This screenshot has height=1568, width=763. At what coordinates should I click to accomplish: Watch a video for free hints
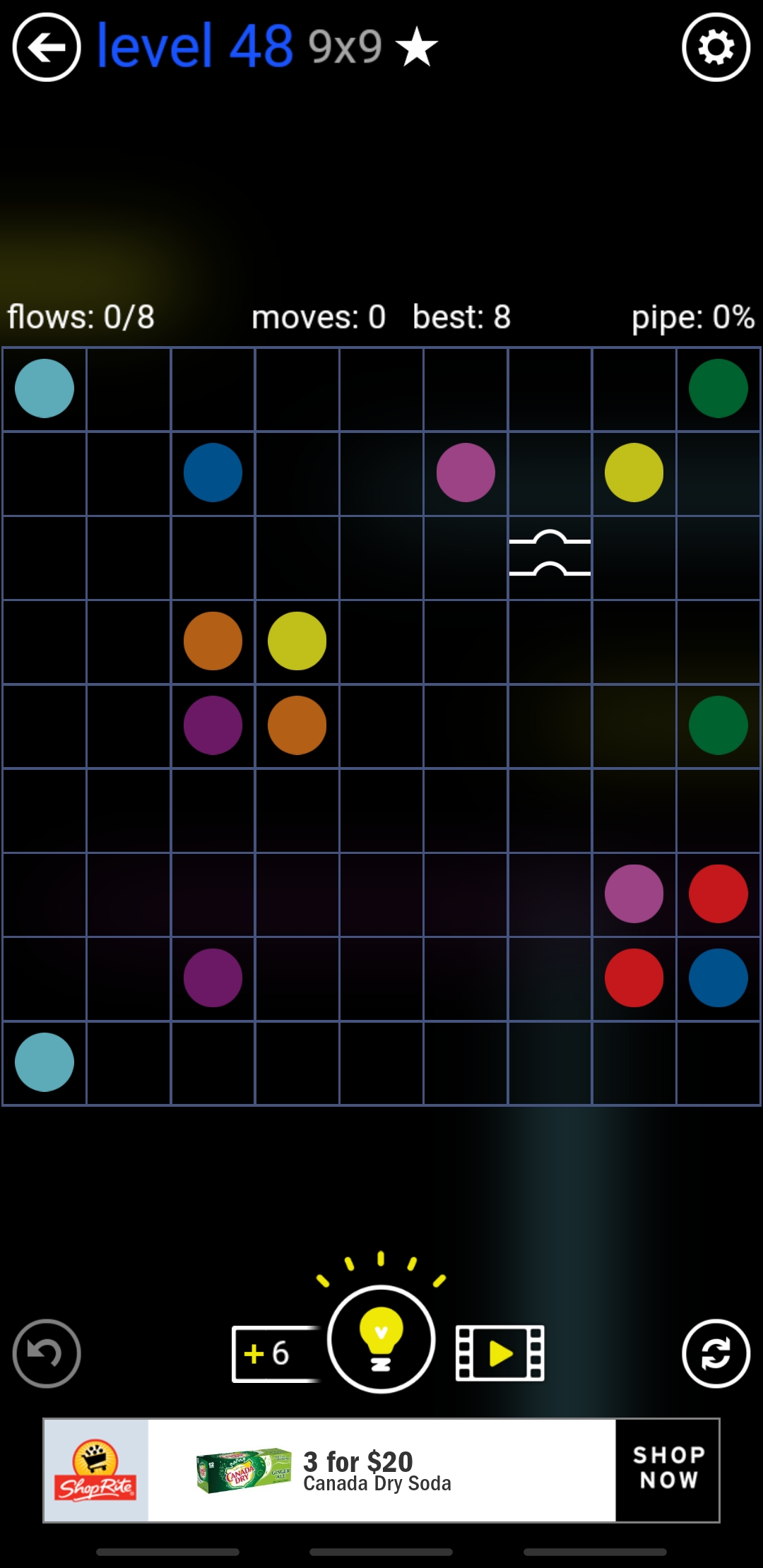click(500, 1353)
